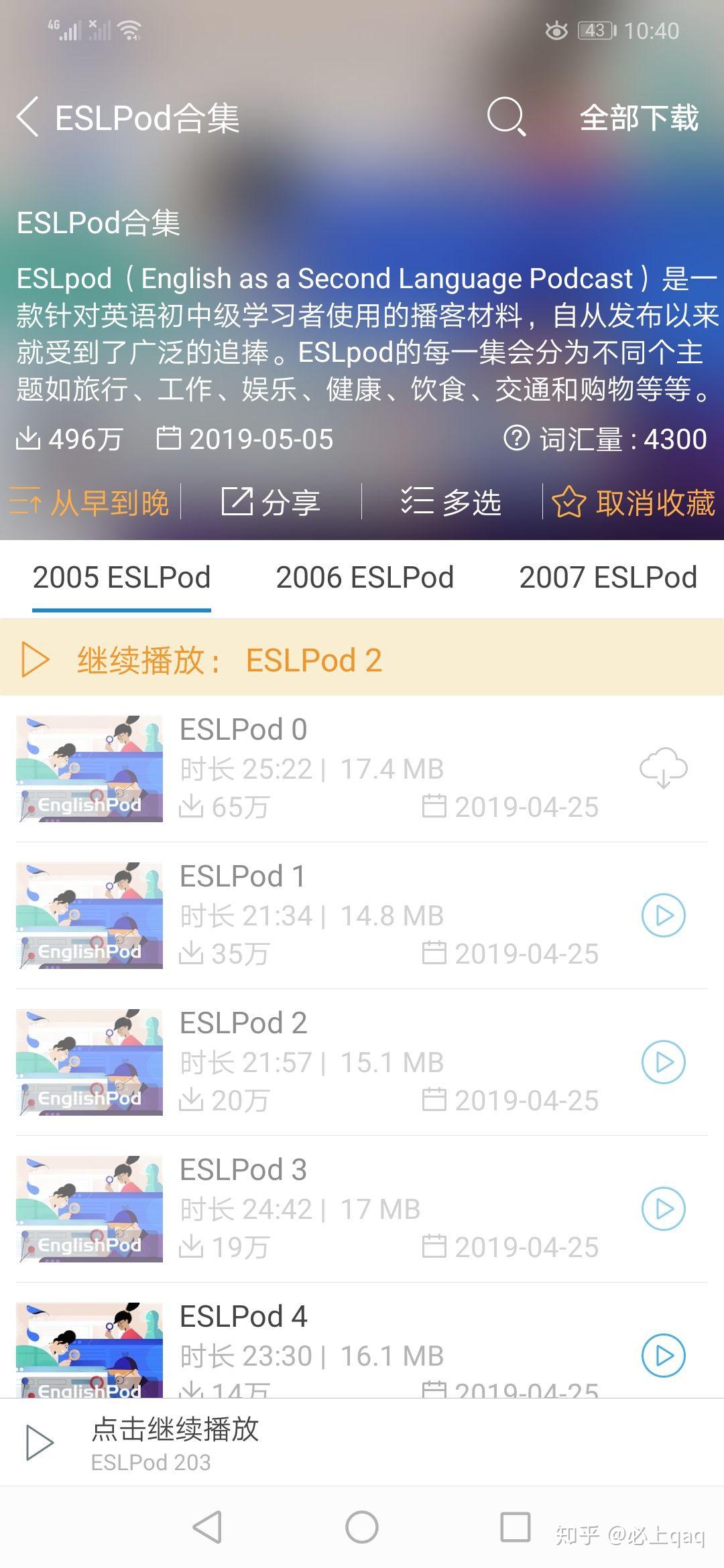Switch to the 2007 ESLPod tab

coord(607,578)
